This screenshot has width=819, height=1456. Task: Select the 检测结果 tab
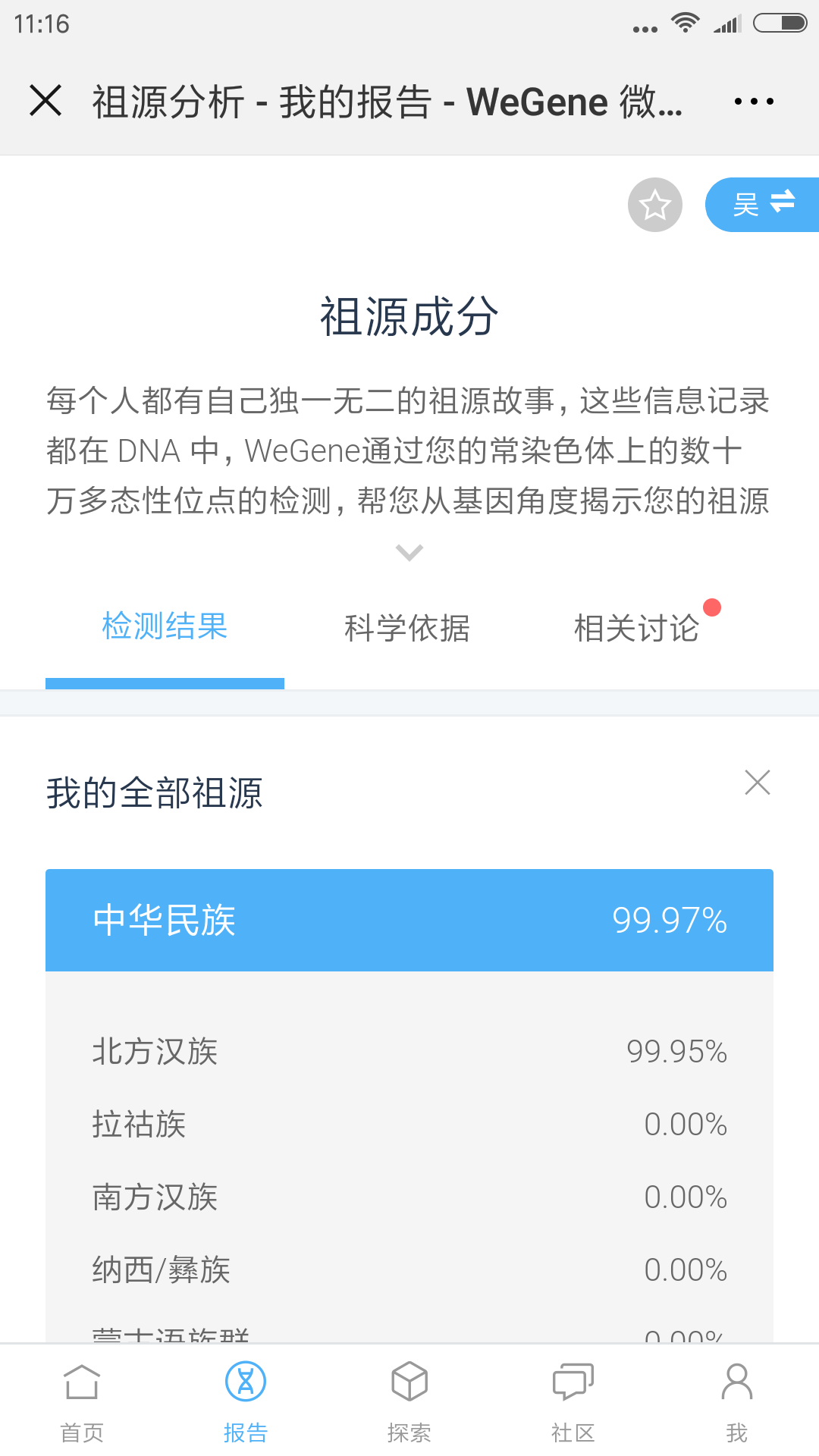165,627
